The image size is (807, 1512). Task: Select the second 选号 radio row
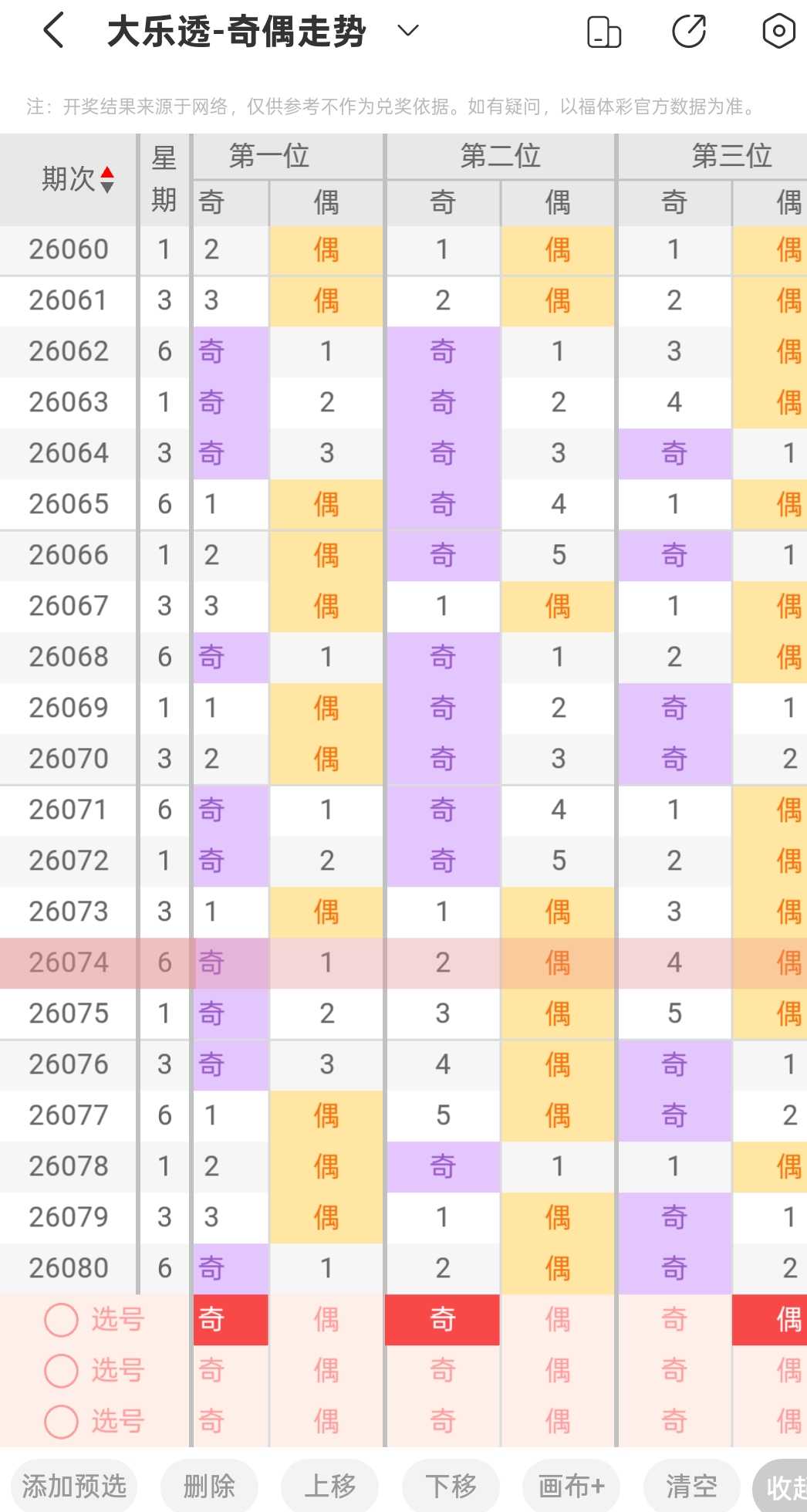click(x=94, y=1371)
